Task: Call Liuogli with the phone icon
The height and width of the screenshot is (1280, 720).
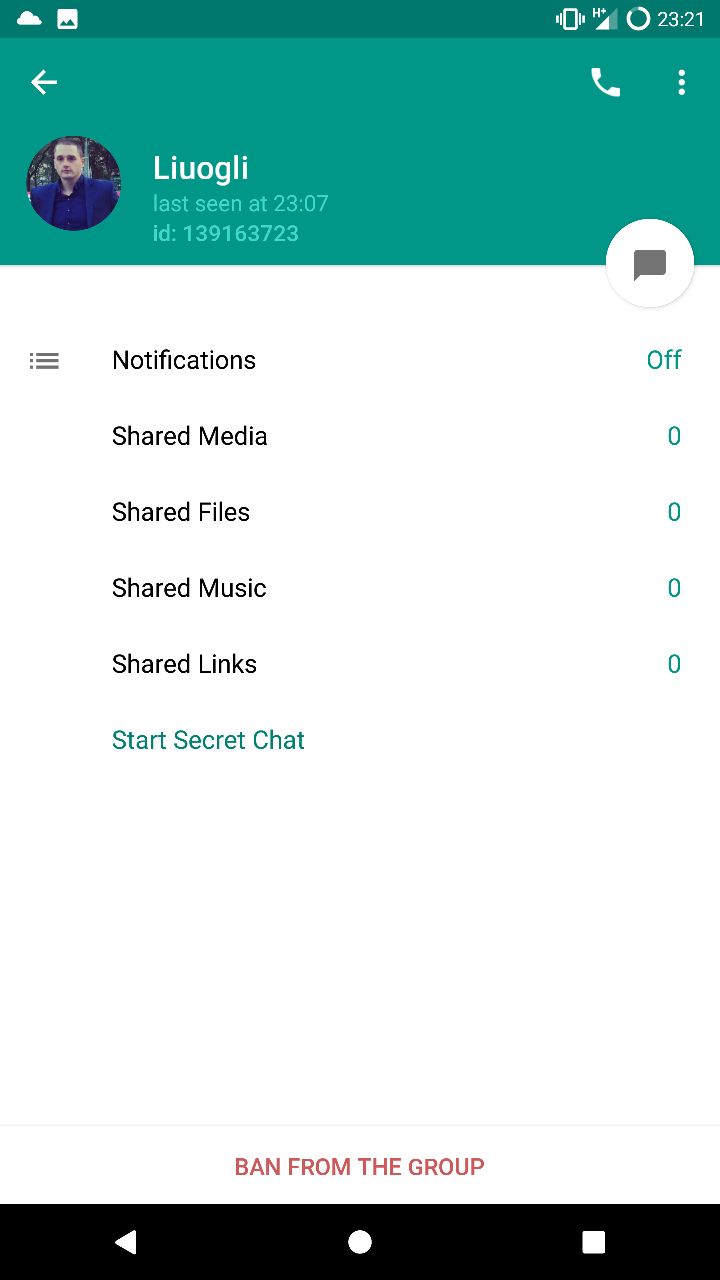Action: click(x=605, y=82)
